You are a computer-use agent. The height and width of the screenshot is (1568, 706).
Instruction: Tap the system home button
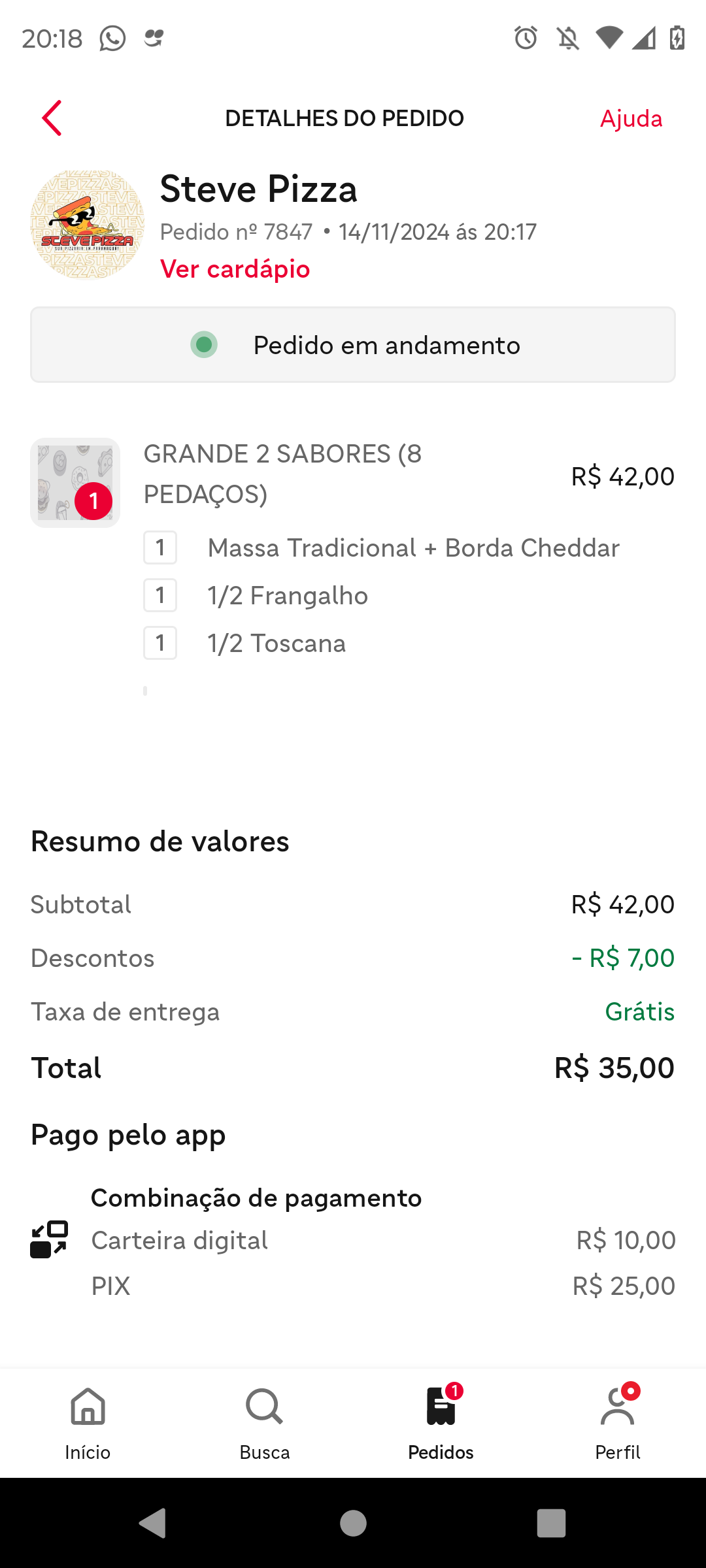353,1524
